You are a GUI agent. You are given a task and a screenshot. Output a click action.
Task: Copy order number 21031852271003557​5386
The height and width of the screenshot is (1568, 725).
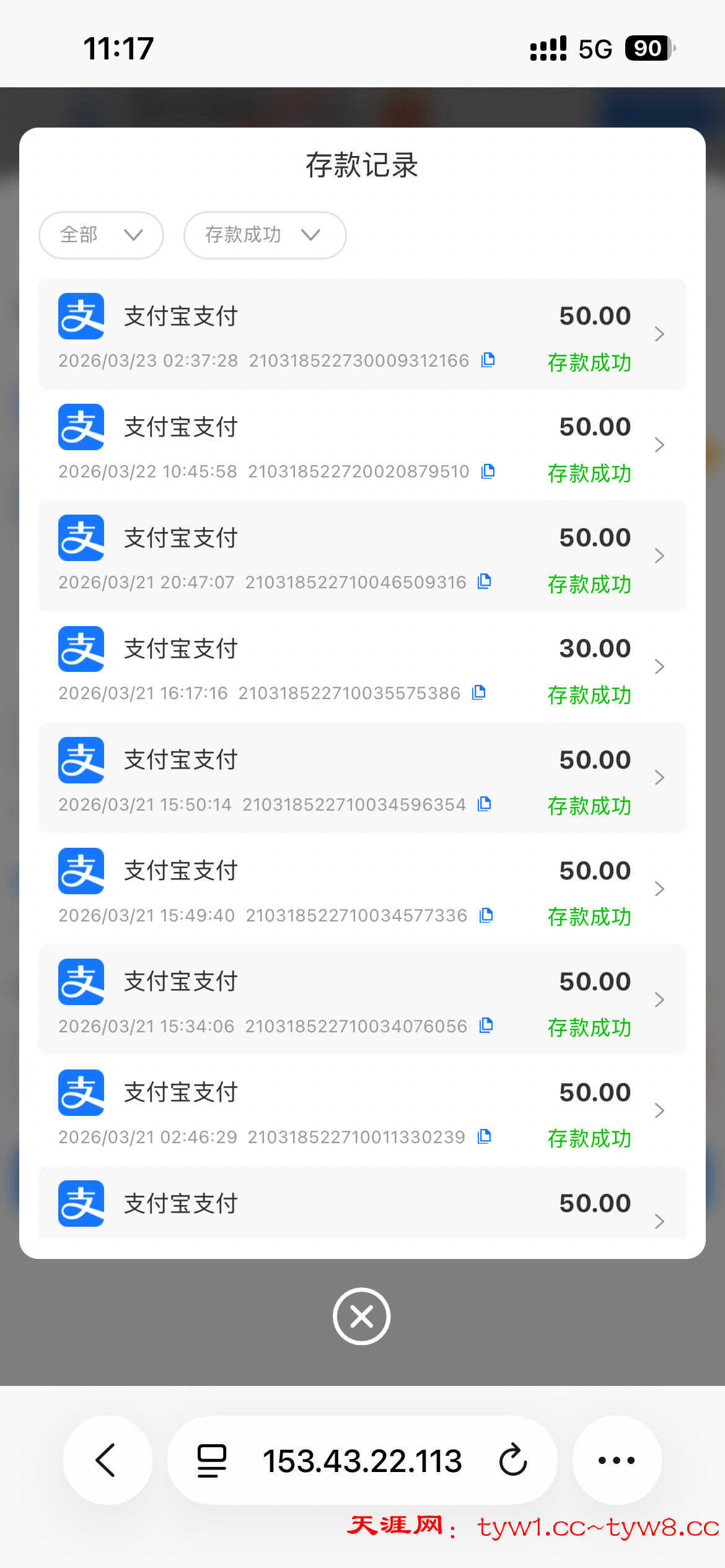(x=479, y=692)
